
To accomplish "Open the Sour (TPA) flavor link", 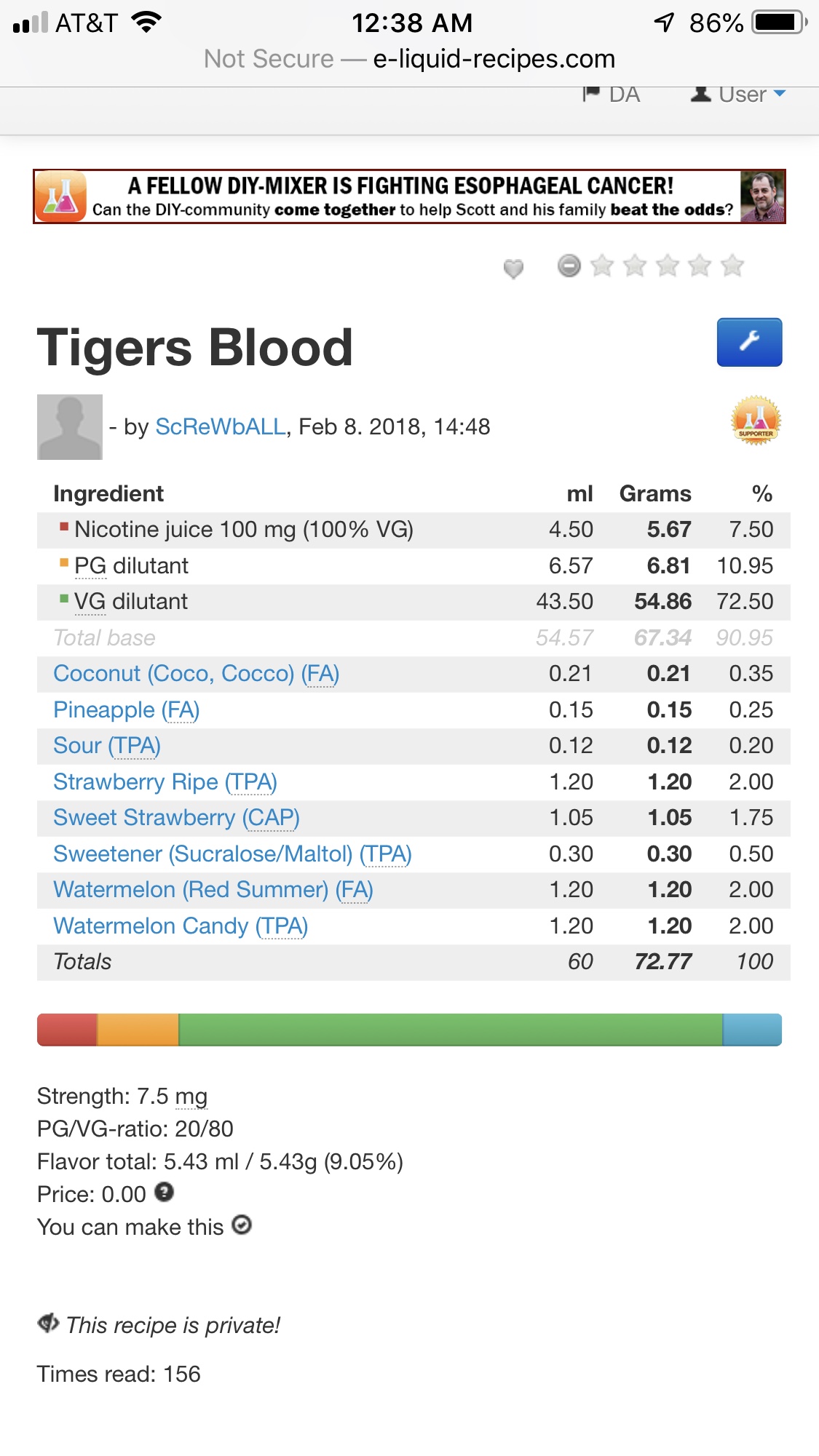I will pyautogui.click(x=107, y=746).
